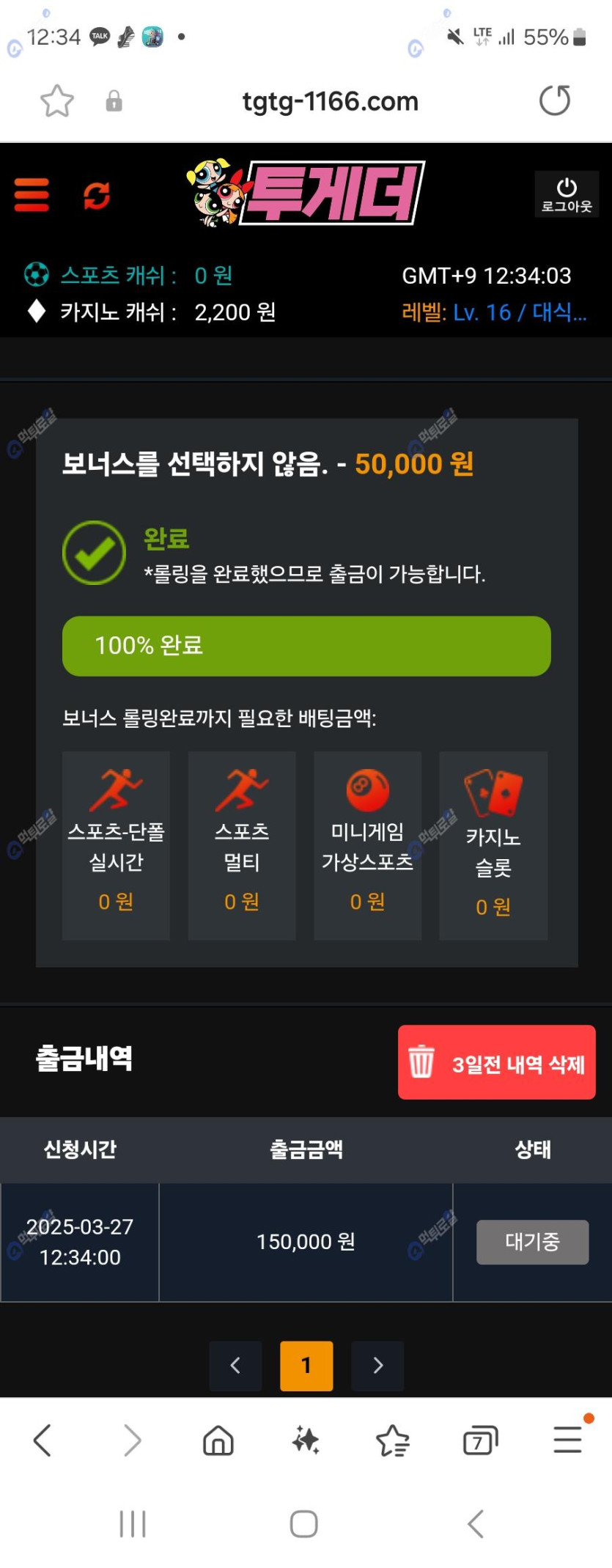Screen dimensions: 612x1568
Task: Open the browser bookmarks list
Action: (x=393, y=1440)
